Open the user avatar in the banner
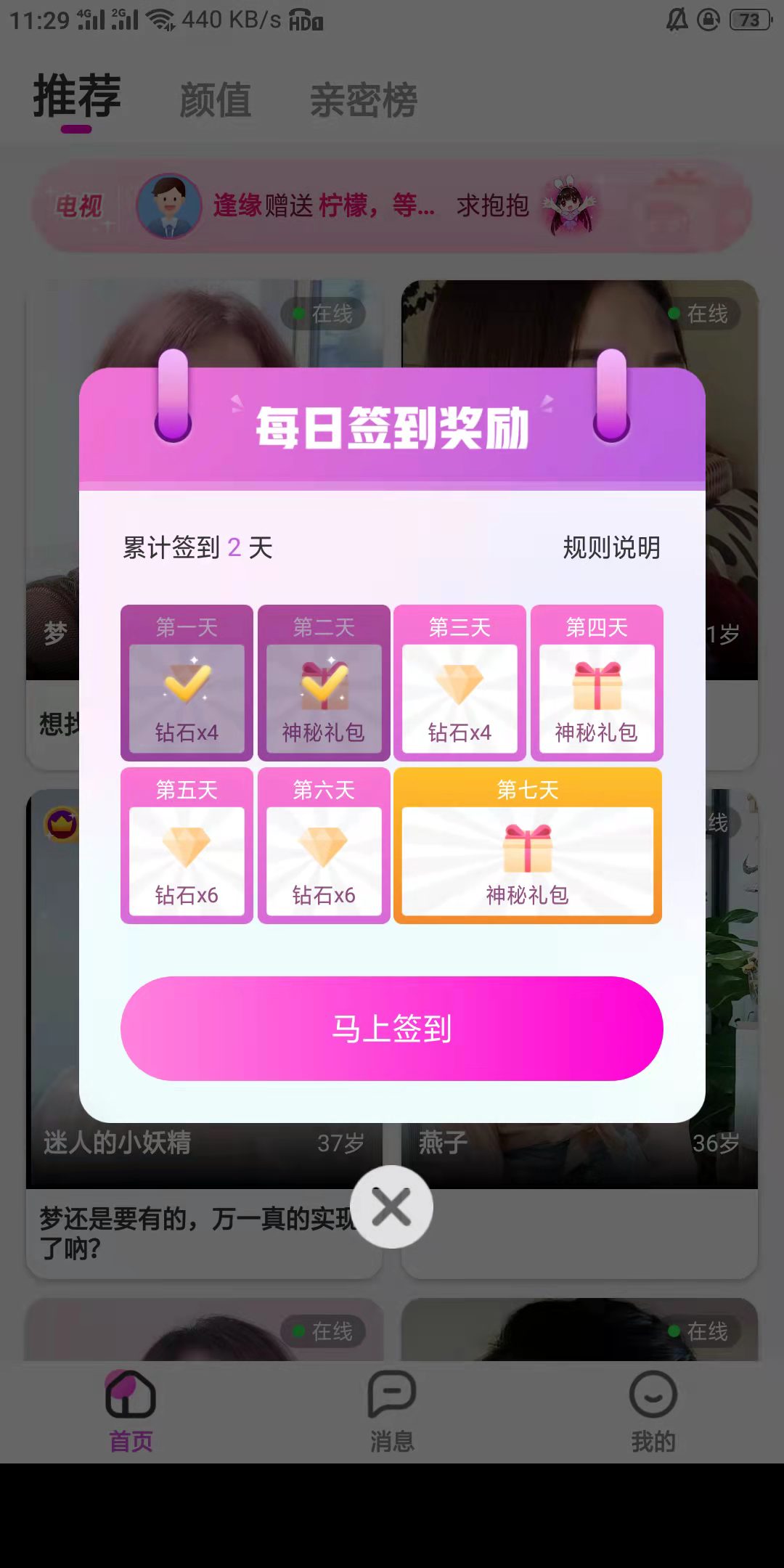Viewport: 784px width, 1568px height. tap(168, 207)
